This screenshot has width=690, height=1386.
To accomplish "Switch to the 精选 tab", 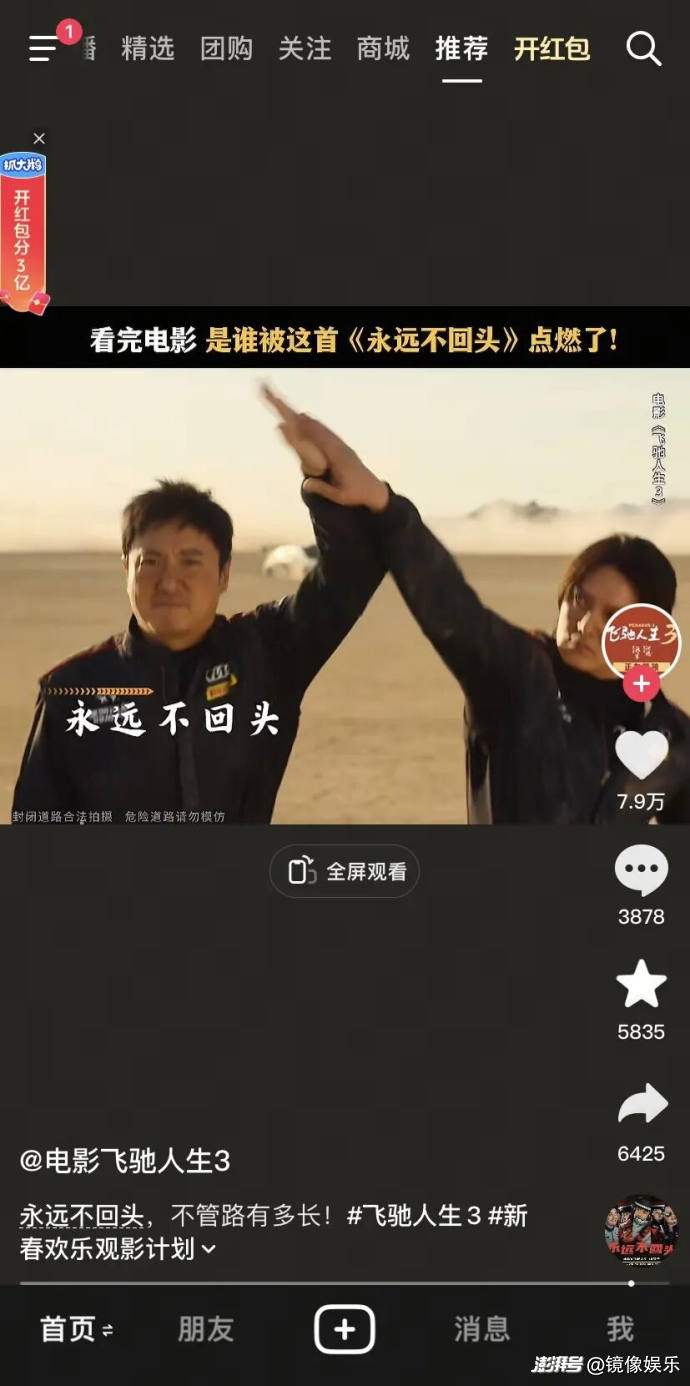I will [x=148, y=48].
